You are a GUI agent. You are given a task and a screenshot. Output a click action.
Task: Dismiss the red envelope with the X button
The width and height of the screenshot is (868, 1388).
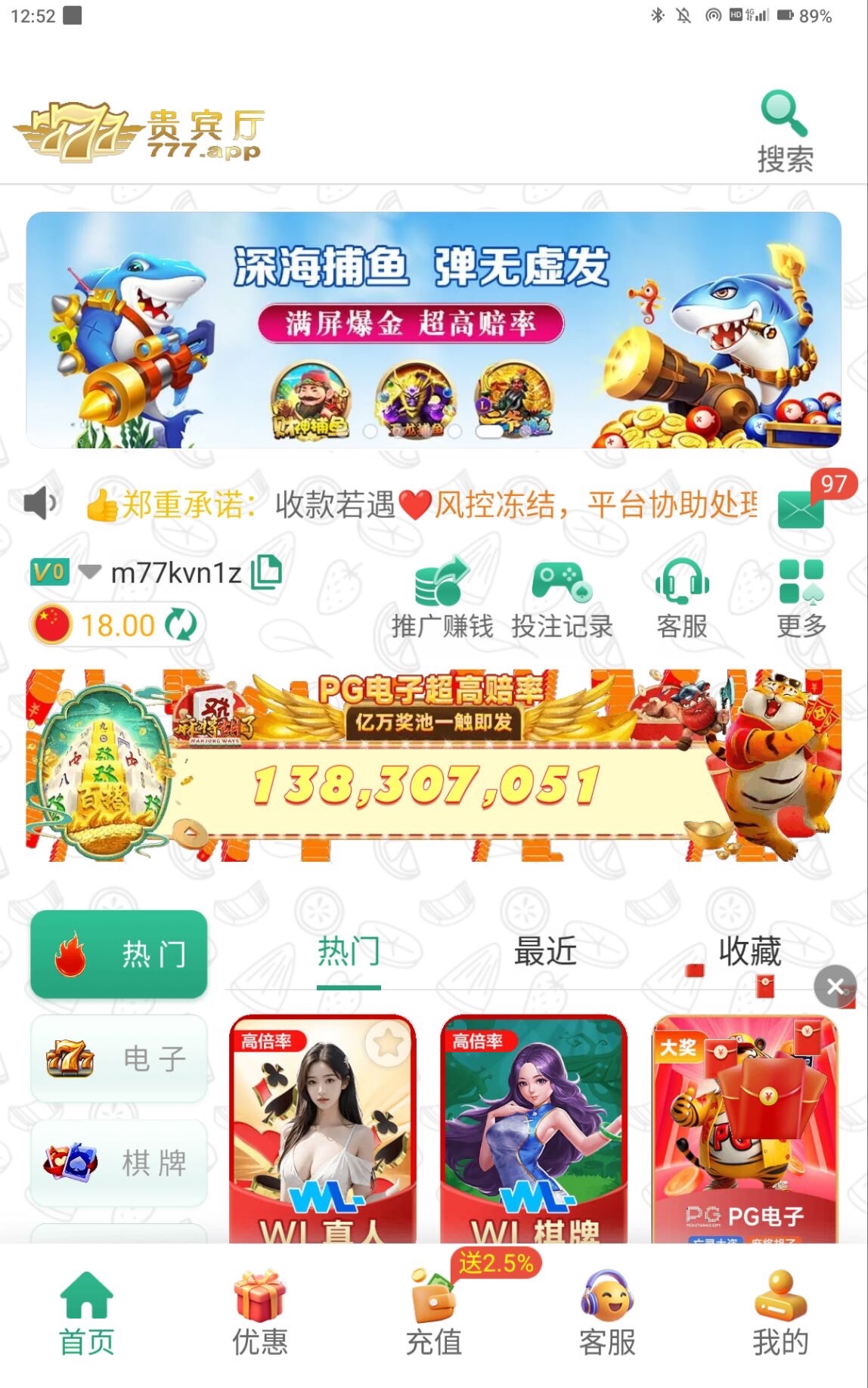(x=835, y=985)
